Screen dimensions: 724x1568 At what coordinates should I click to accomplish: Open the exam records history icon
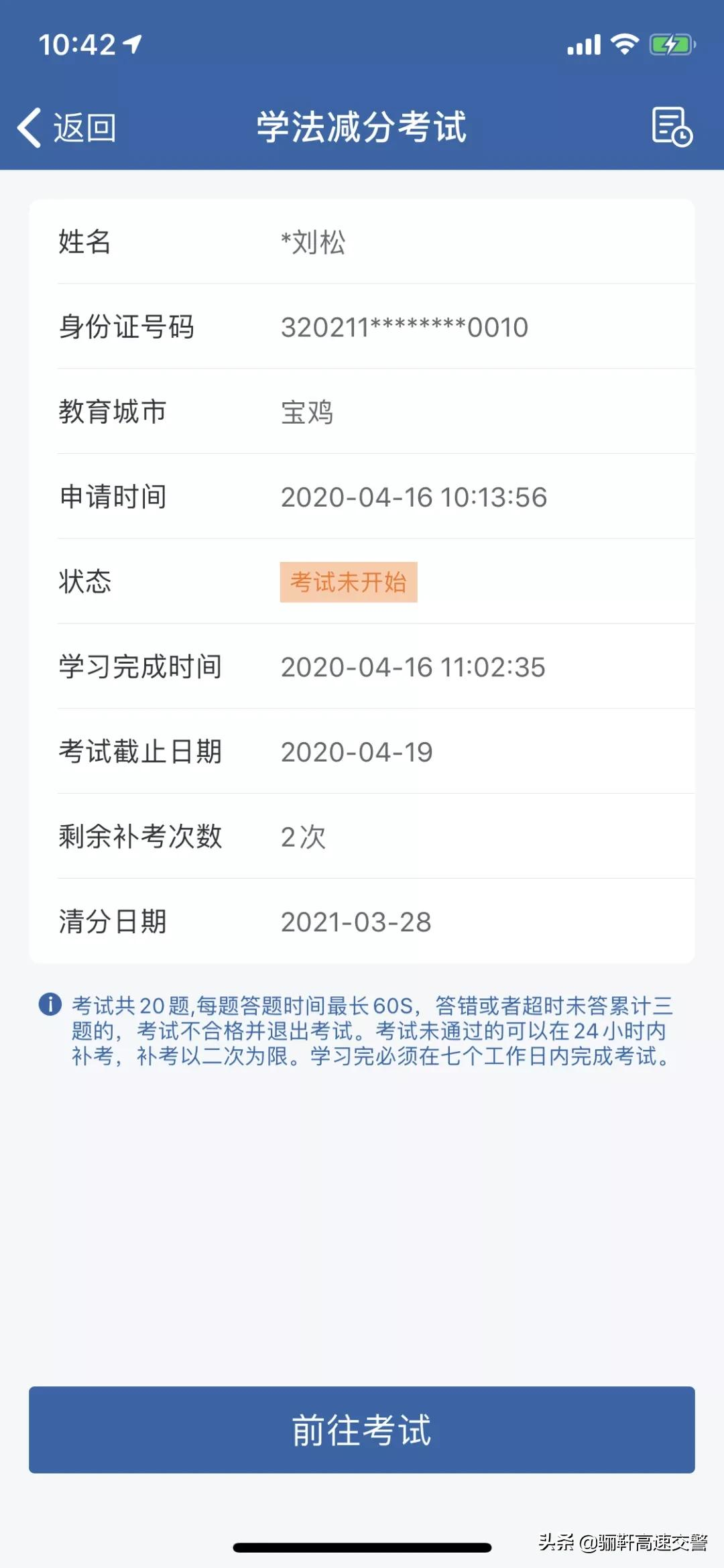click(x=672, y=127)
